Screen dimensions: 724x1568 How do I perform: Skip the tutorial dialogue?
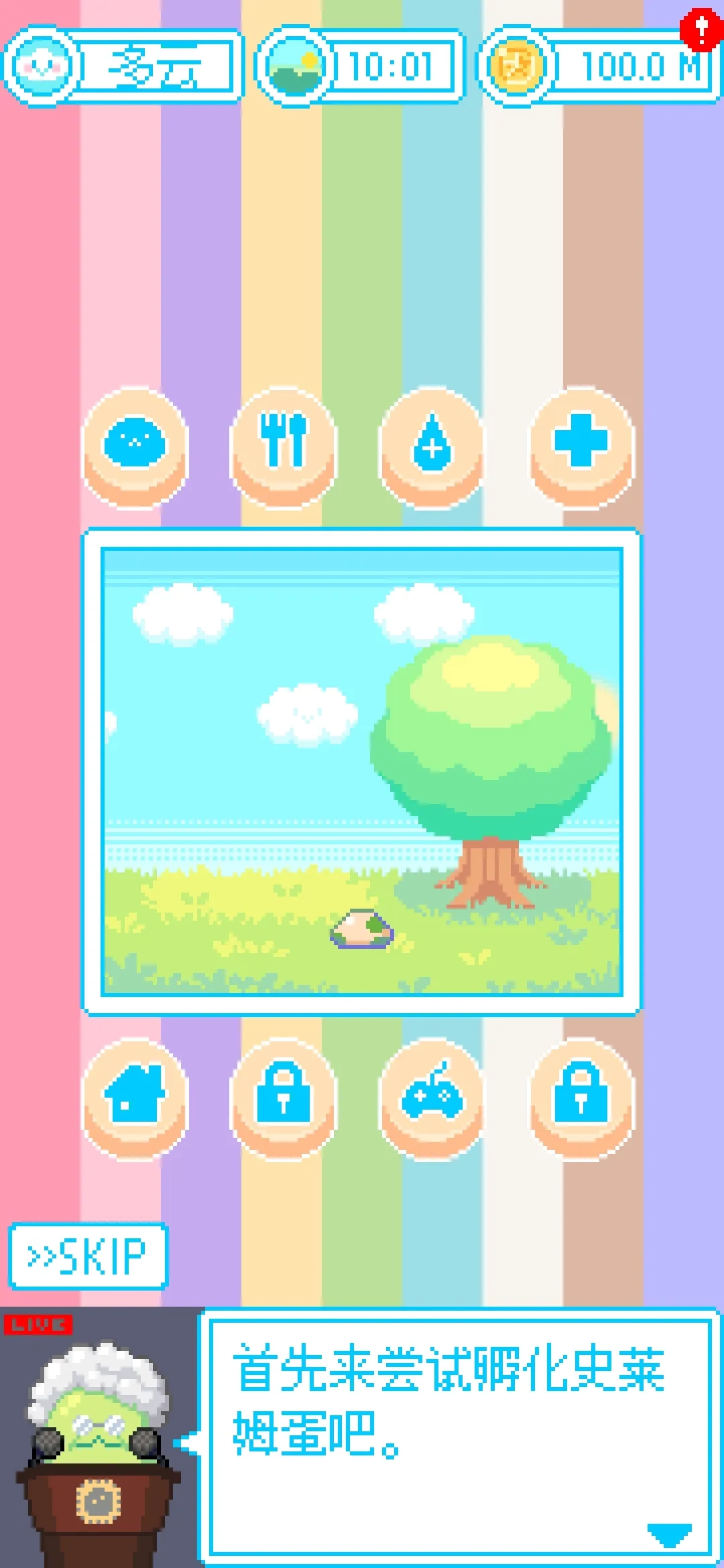tap(87, 1256)
